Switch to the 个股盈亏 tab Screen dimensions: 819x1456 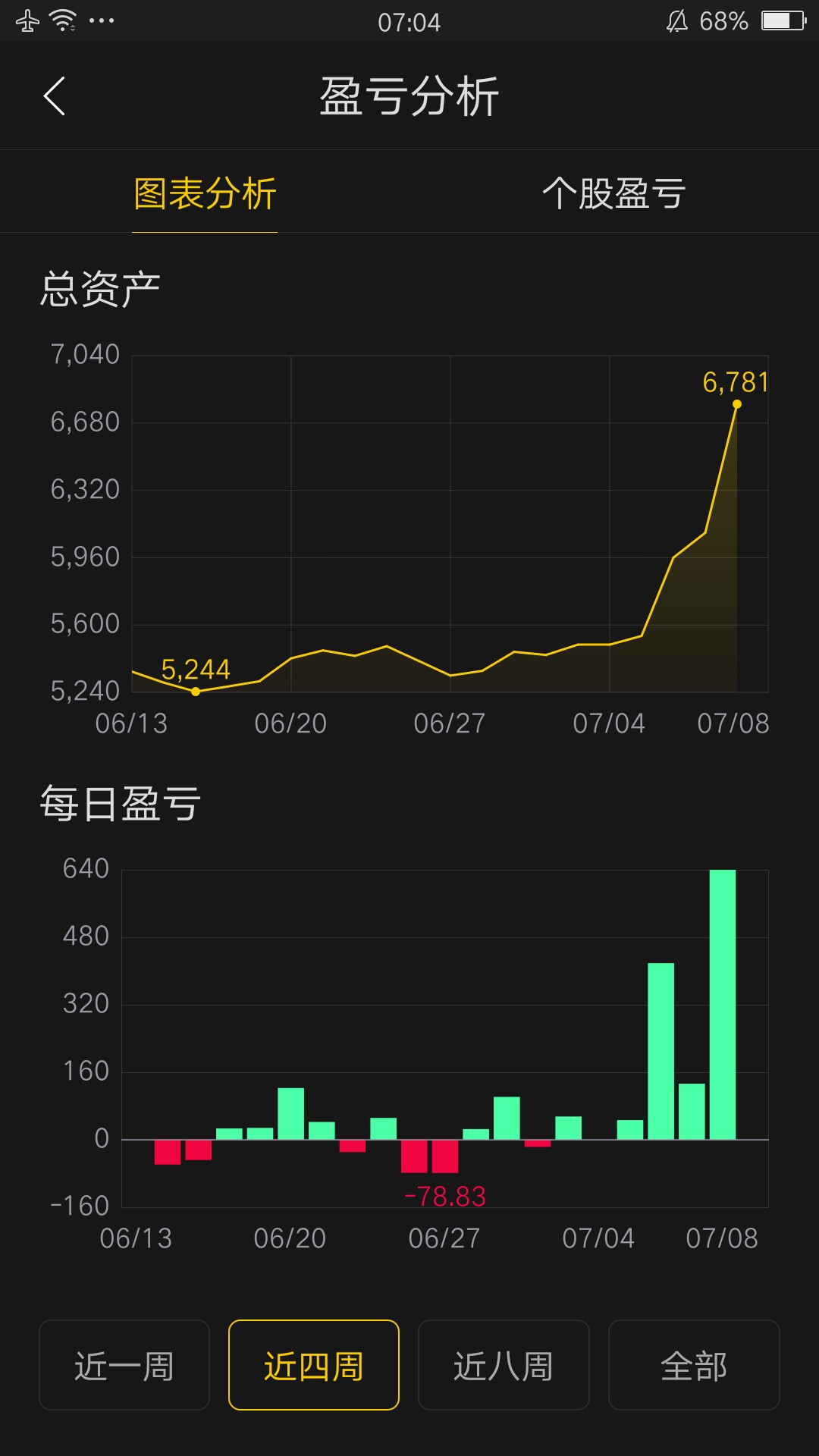(x=614, y=193)
